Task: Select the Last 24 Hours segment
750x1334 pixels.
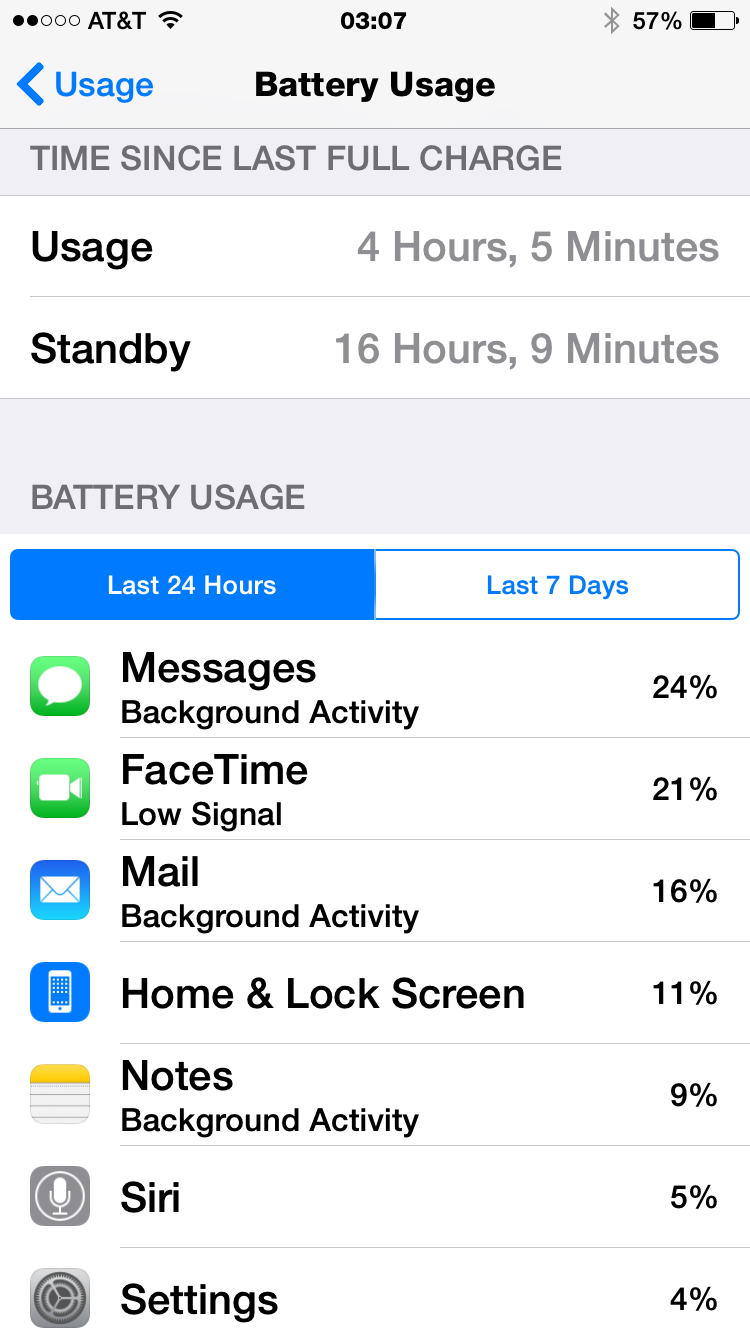Action: (x=192, y=585)
